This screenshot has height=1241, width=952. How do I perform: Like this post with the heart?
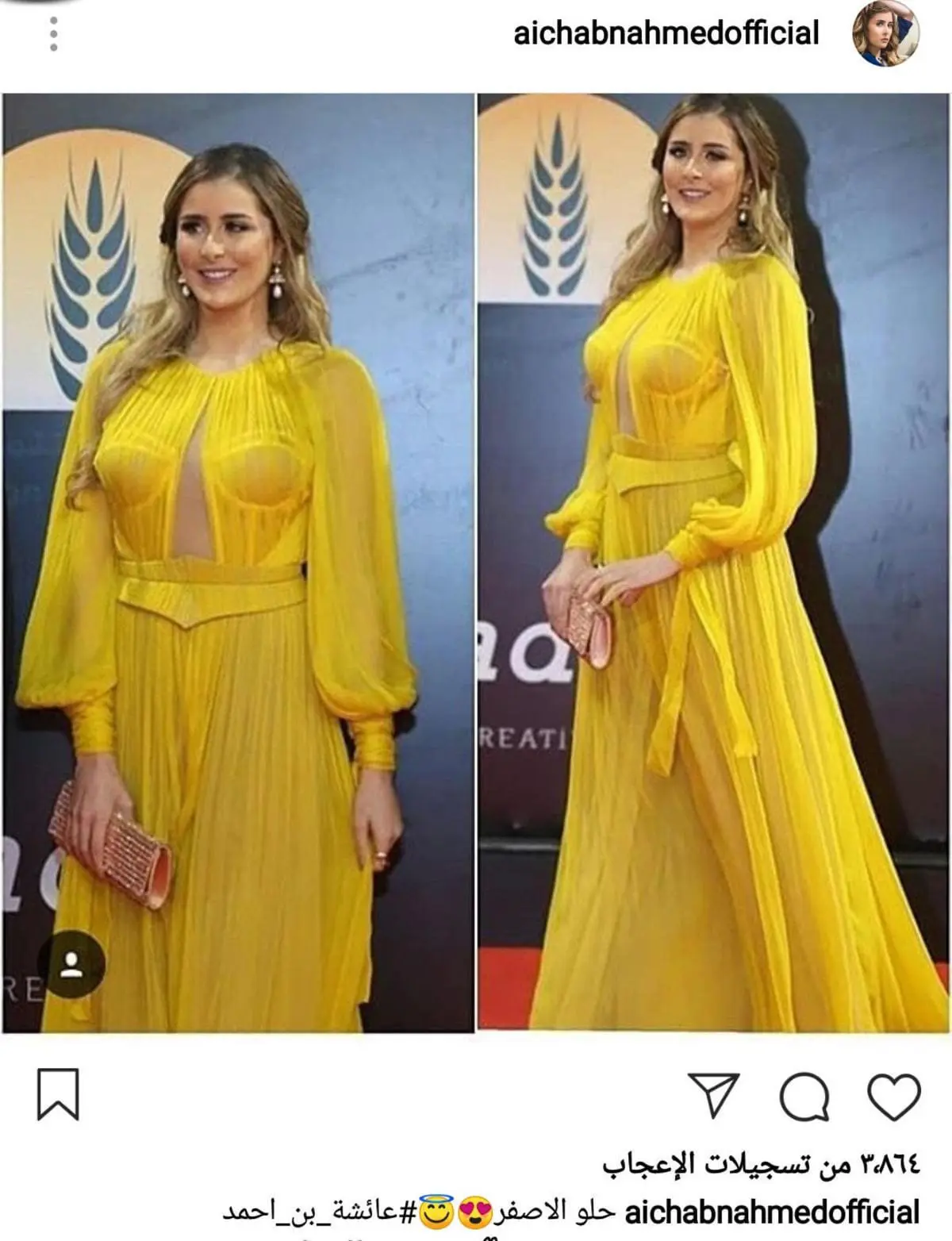(894, 1096)
